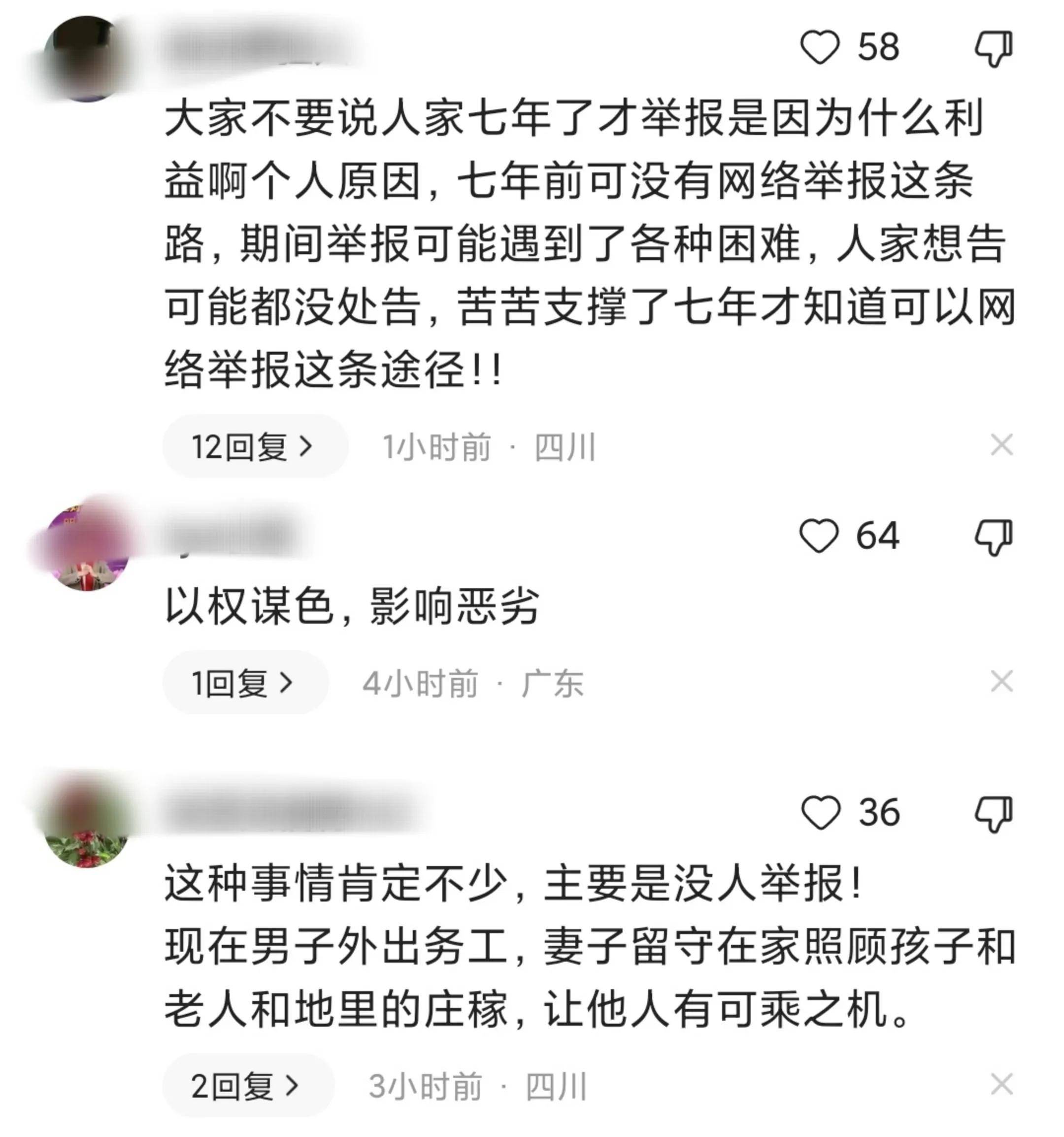This screenshot has height=1137, width=1064.
Task: Dislike the 以权谋色，影响恶劣 comment
Action: 994,537
